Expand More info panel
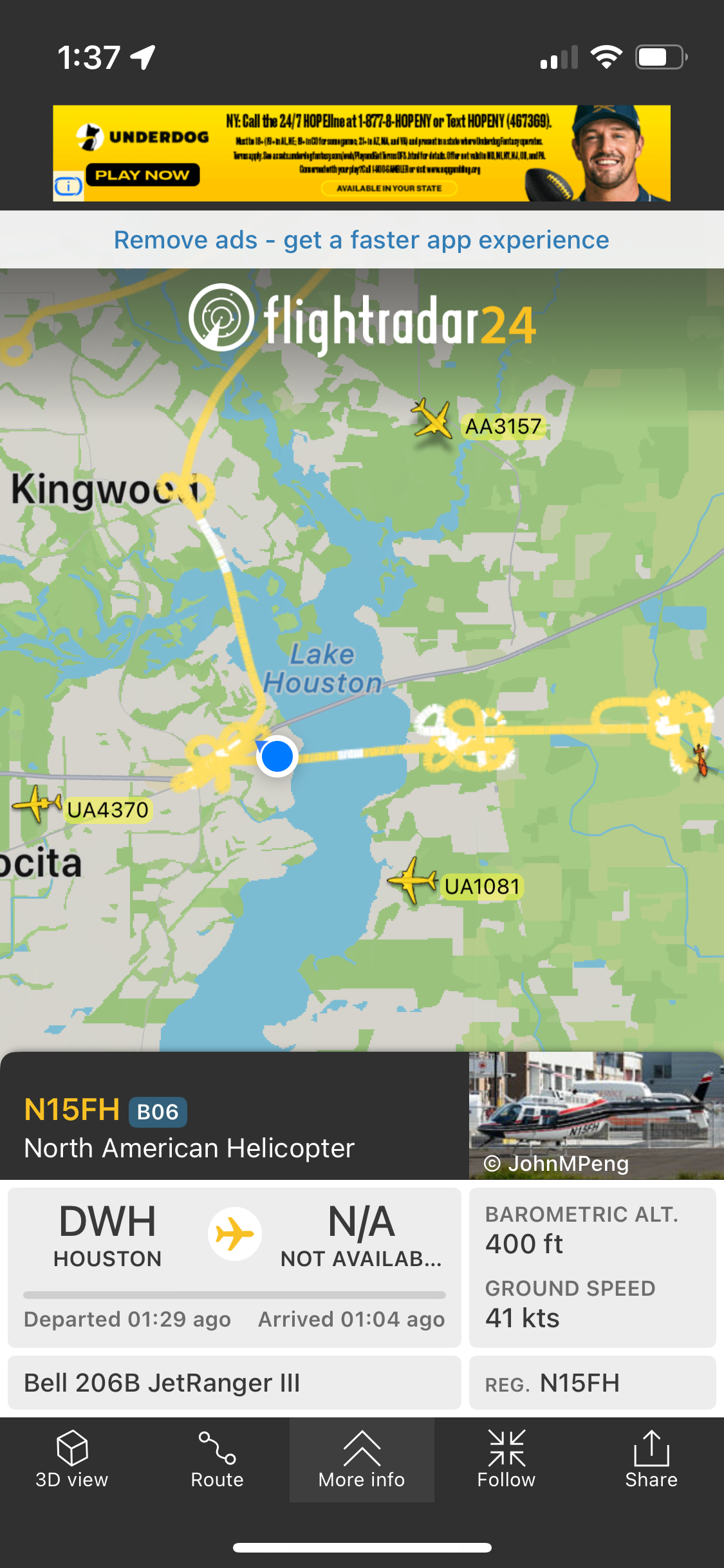The width and height of the screenshot is (724, 1568). (362, 1459)
